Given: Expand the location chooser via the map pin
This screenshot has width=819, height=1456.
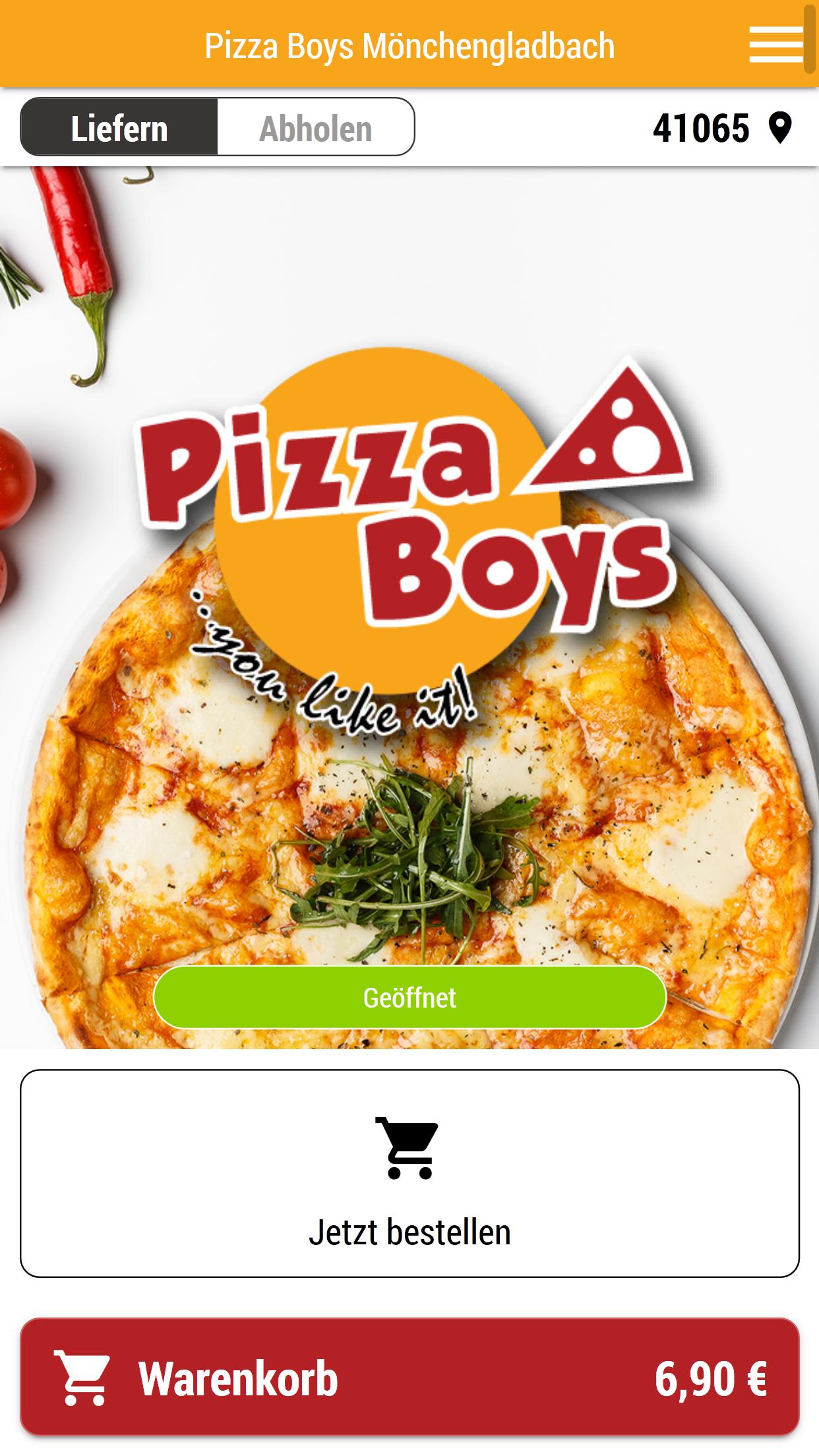Looking at the screenshot, I should click(781, 128).
